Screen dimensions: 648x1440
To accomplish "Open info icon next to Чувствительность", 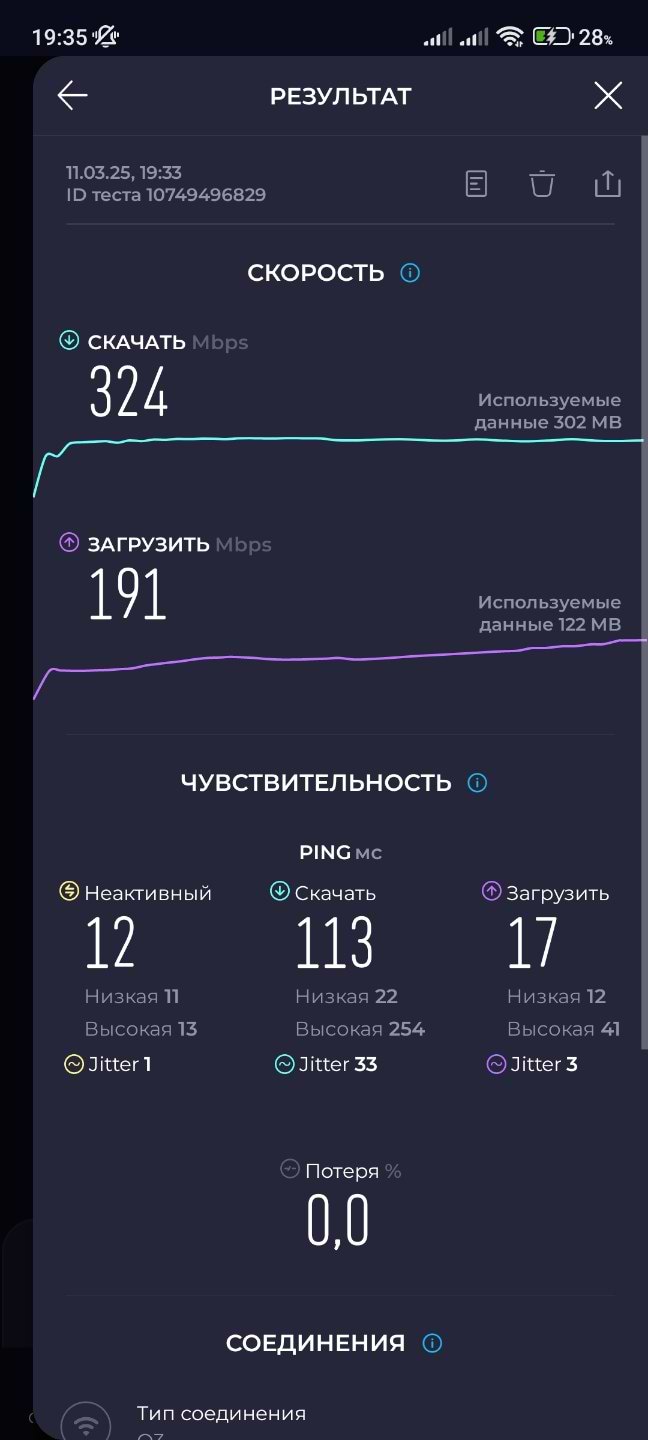I will pos(478,783).
